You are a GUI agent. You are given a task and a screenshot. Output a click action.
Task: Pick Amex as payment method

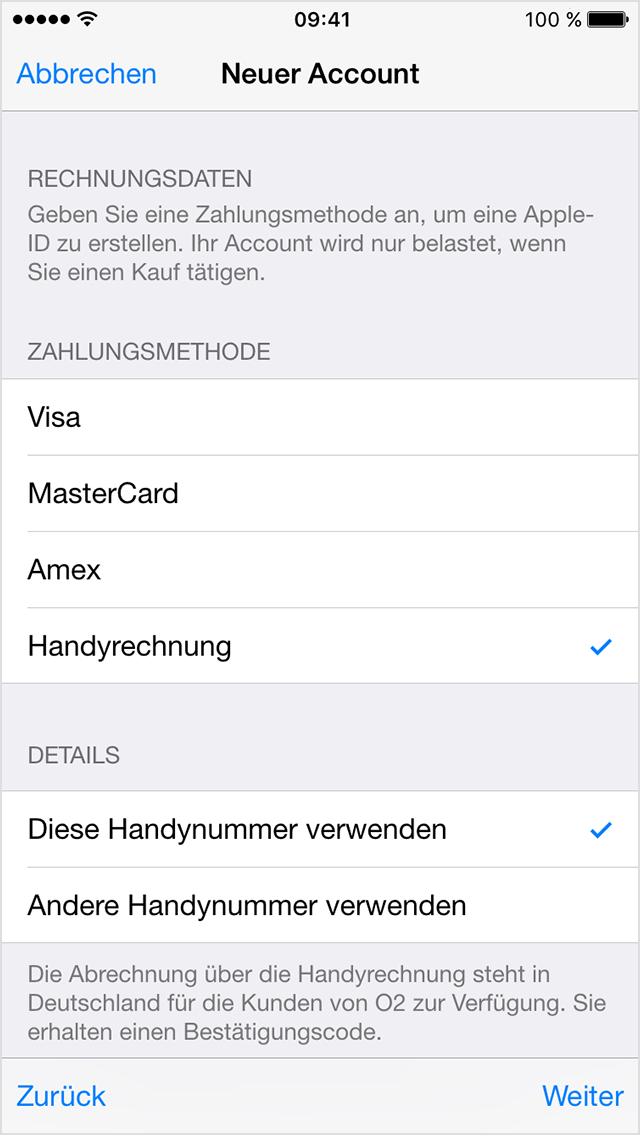point(320,569)
